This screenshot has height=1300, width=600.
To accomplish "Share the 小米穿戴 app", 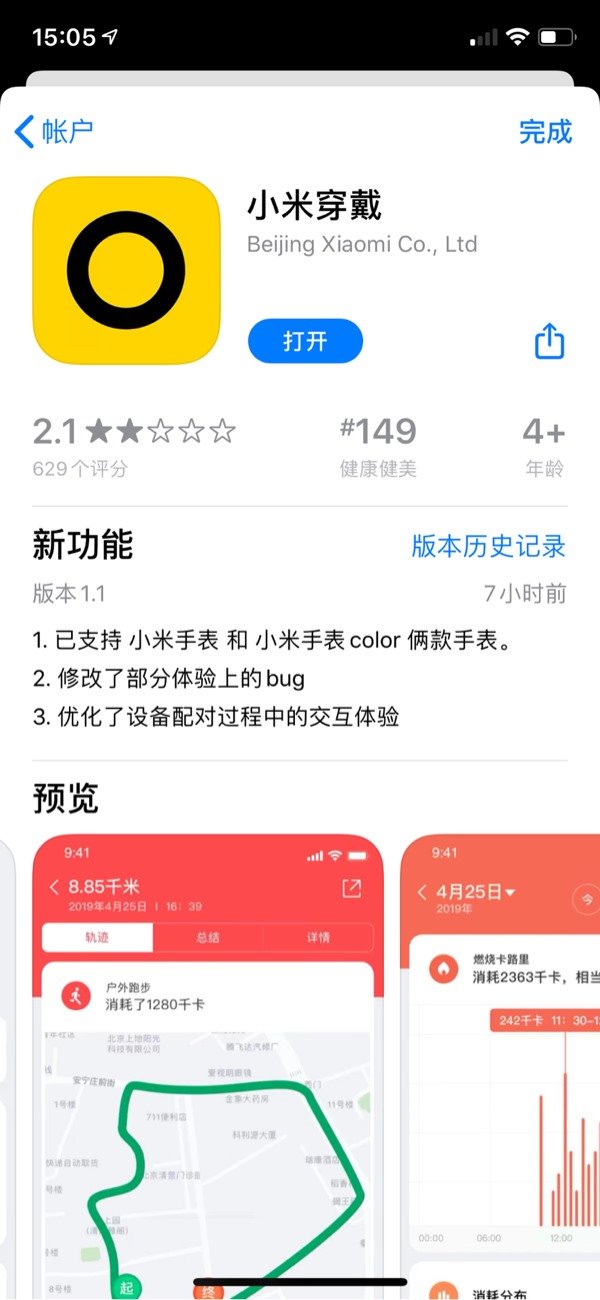I will click(549, 341).
